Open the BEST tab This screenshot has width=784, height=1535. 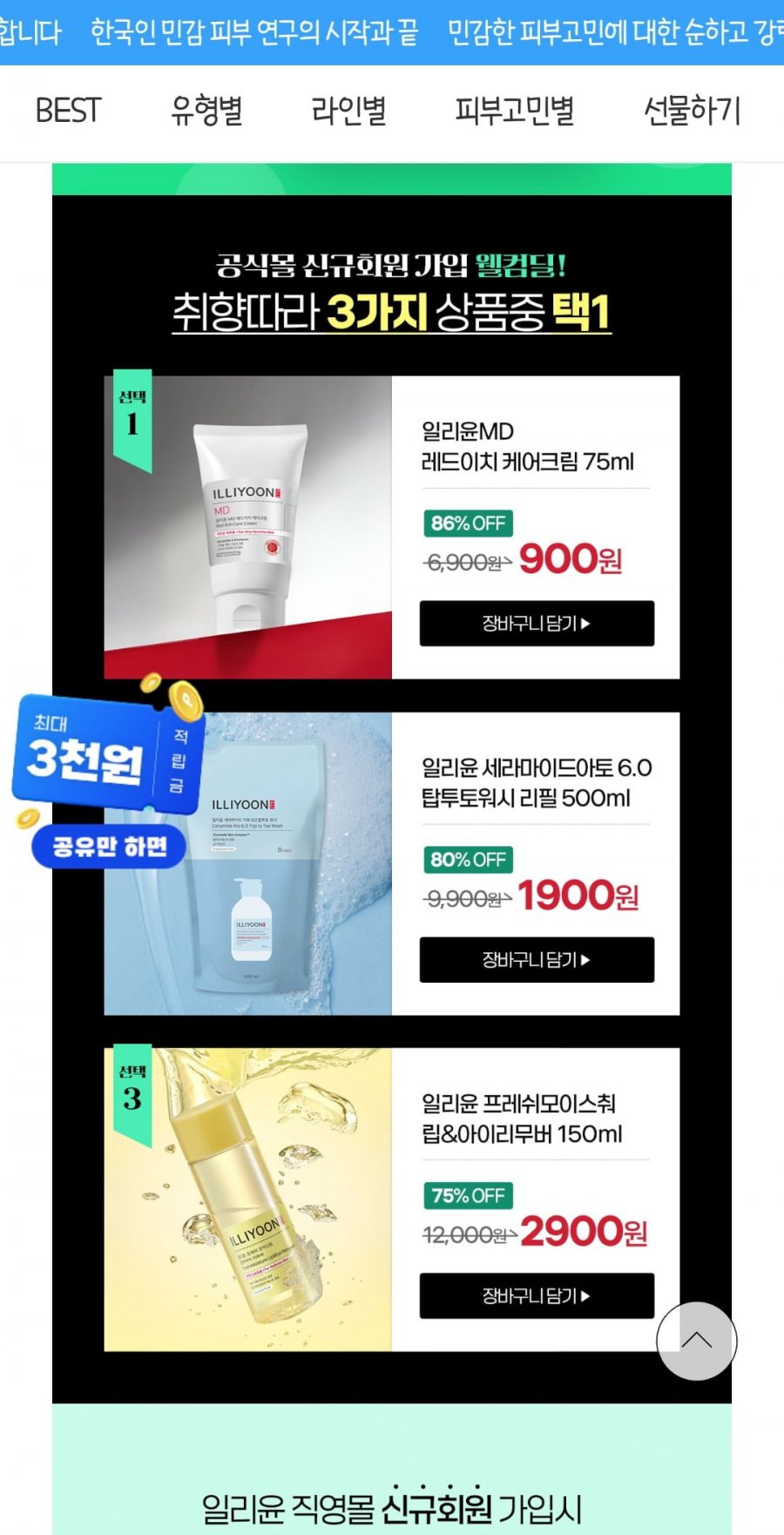[x=68, y=112]
